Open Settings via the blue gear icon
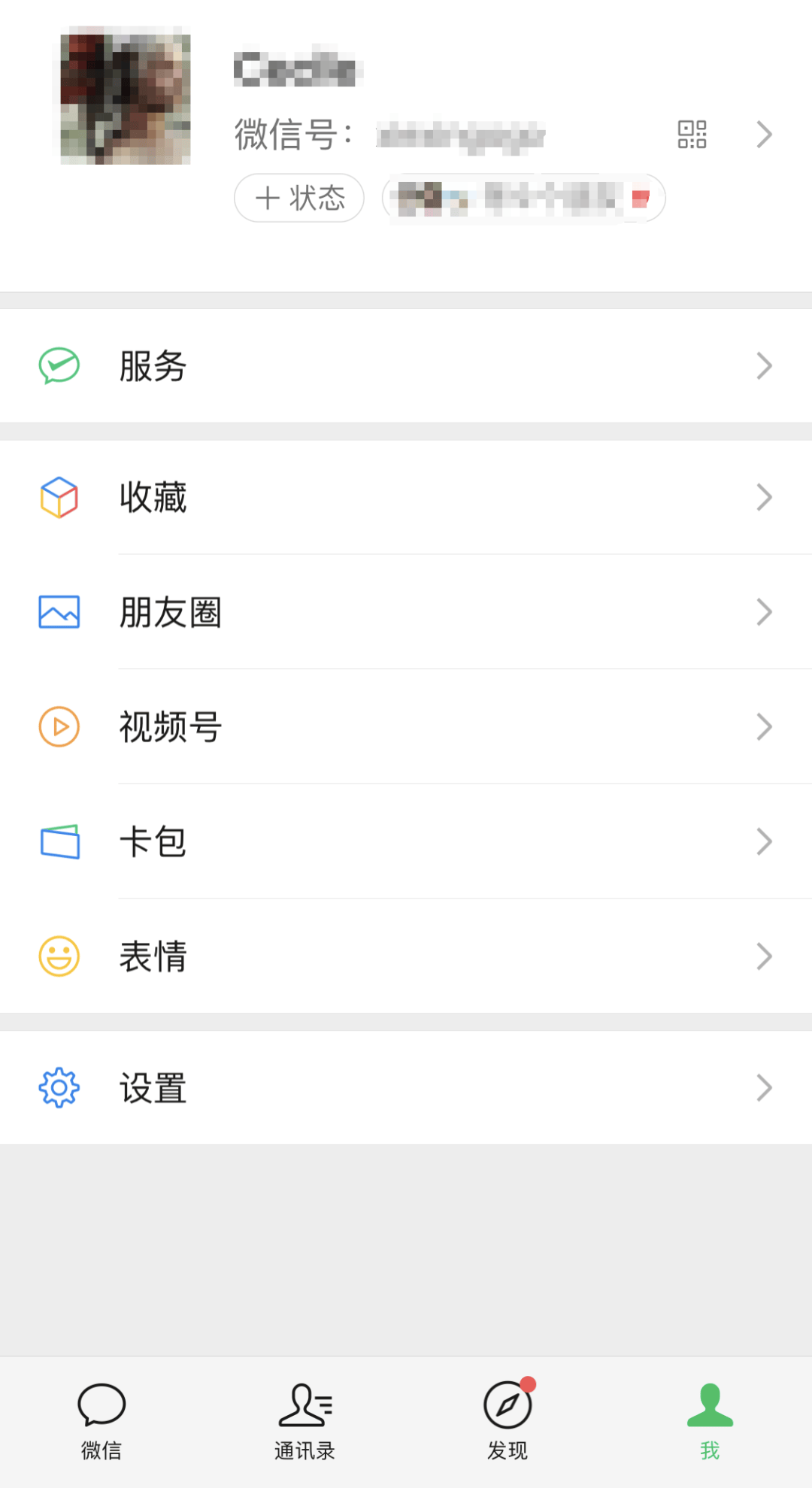The image size is (812, 1488). (59, 1086)
